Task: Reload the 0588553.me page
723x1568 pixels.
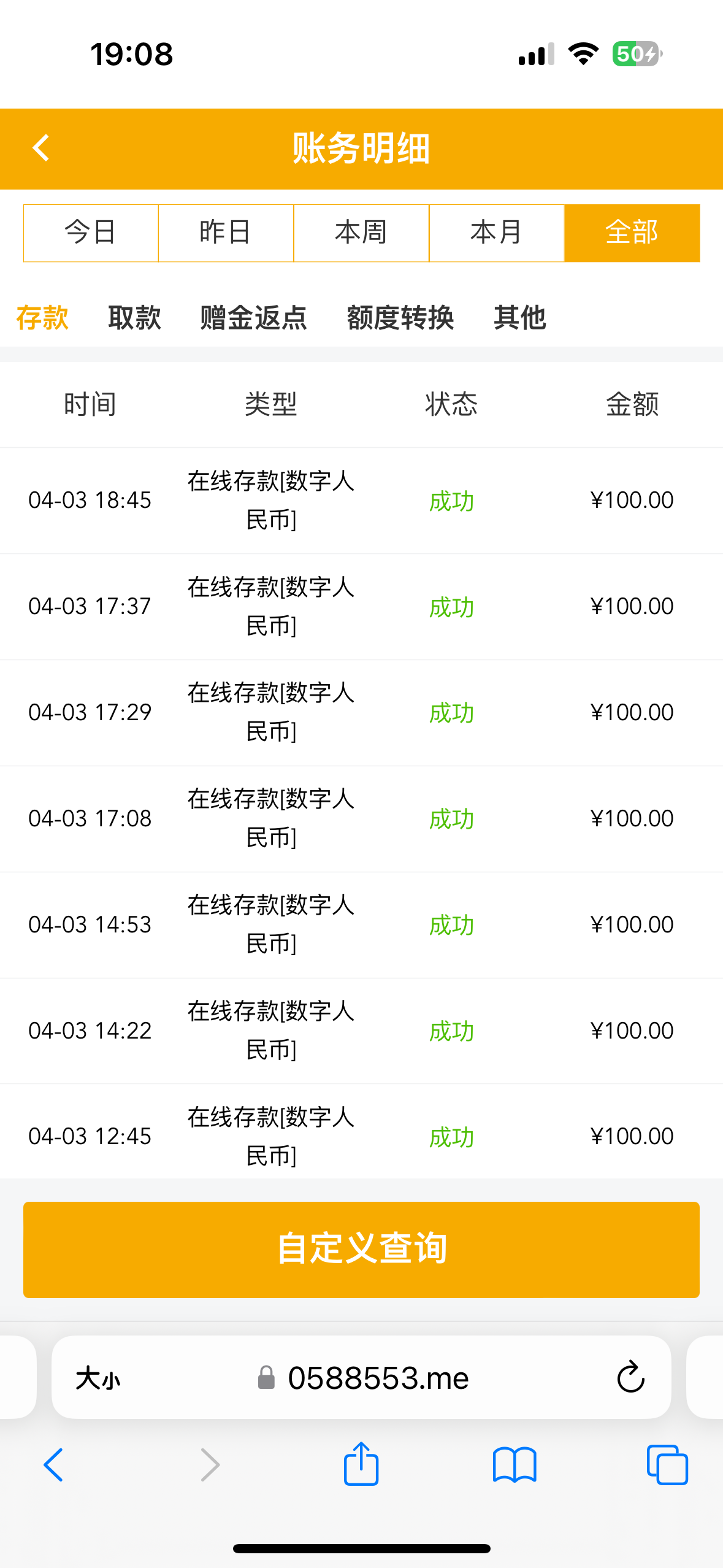Action: tap(630, 1378)
